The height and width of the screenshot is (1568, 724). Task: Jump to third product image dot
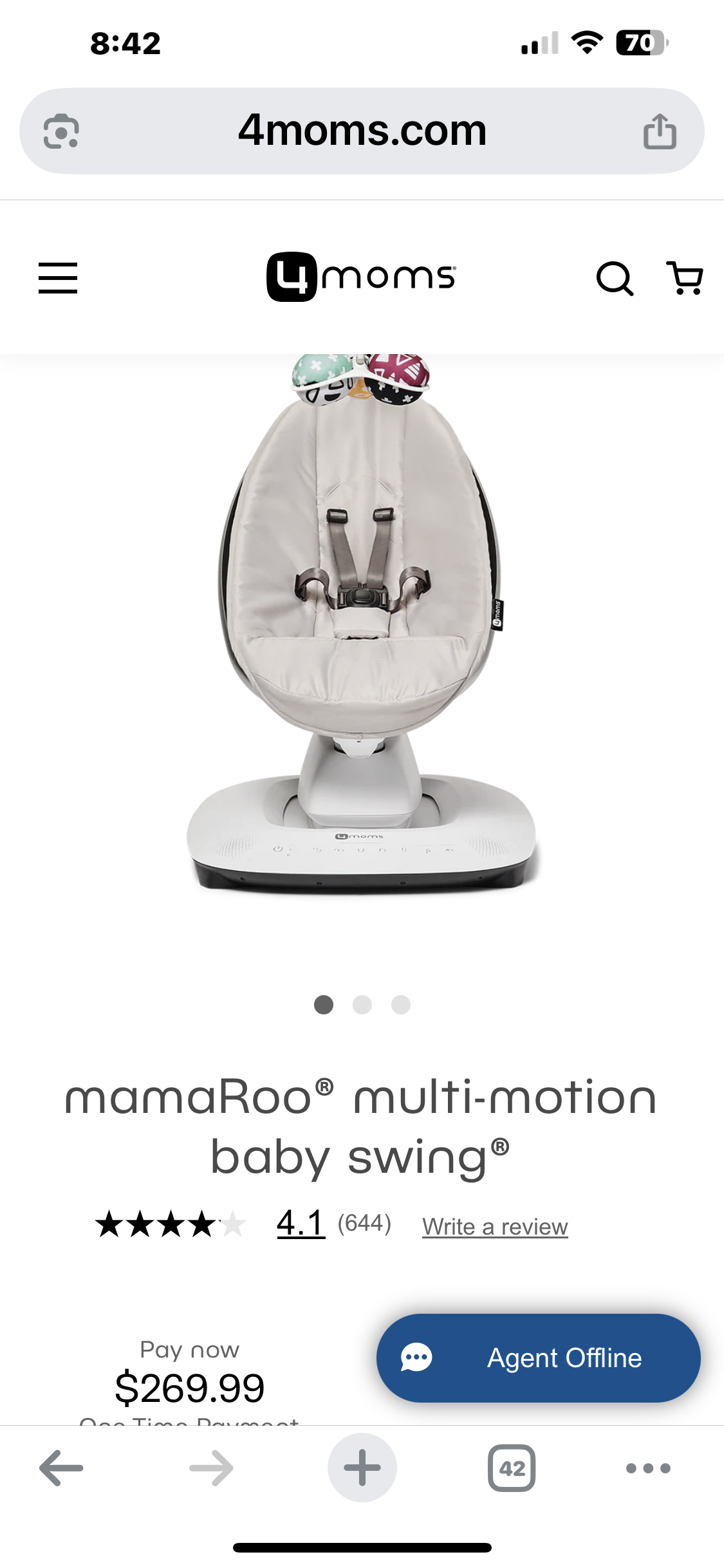coord(401,1005)
